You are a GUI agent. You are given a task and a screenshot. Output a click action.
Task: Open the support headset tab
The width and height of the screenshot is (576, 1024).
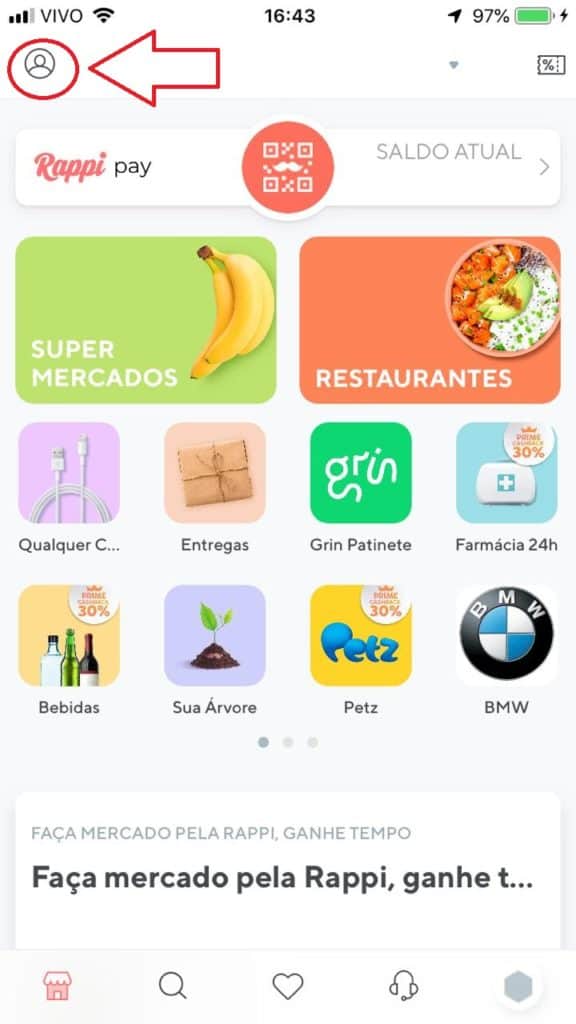(403, 986)
